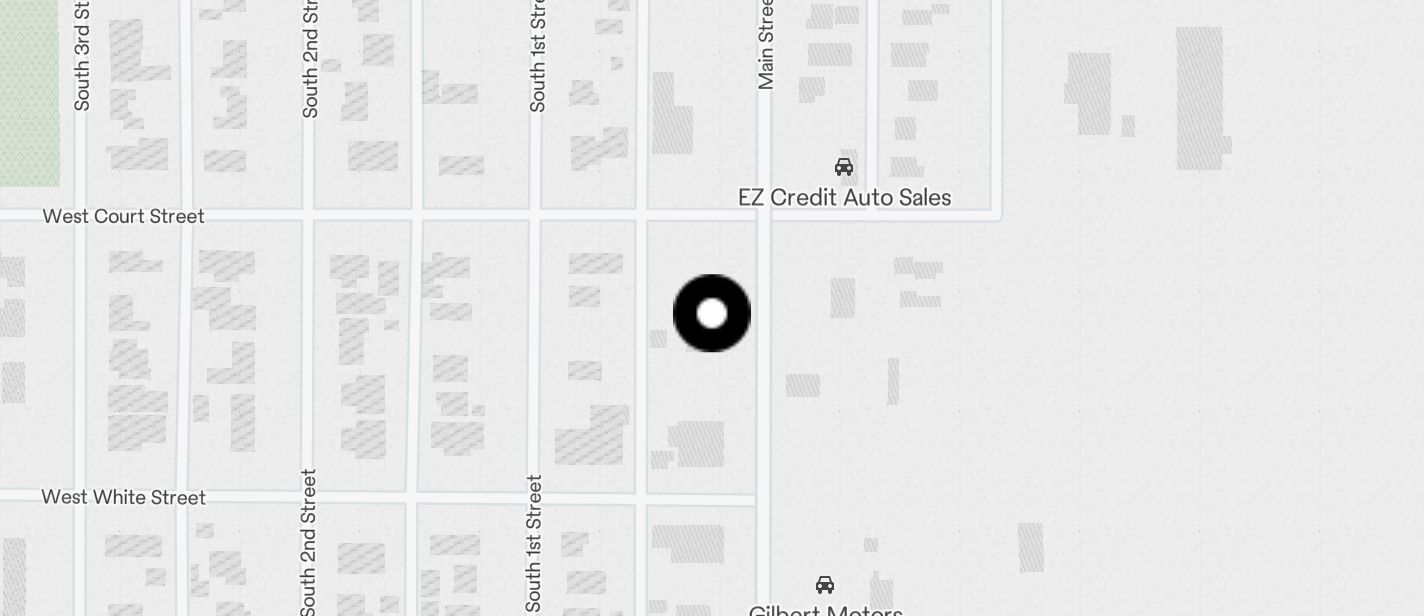
Task: Select the Gilbert Motors car marker
Action: pyautogui.click(x=825, y=585)
